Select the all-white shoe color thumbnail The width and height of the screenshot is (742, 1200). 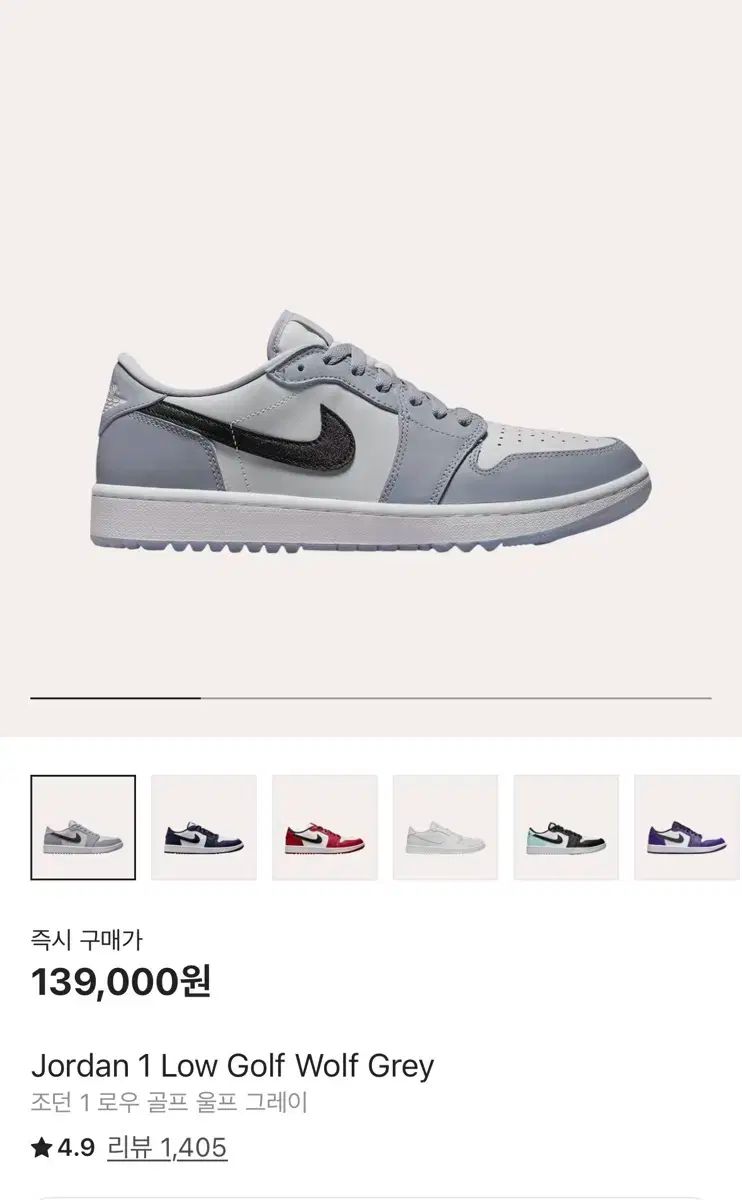(446, 828)
